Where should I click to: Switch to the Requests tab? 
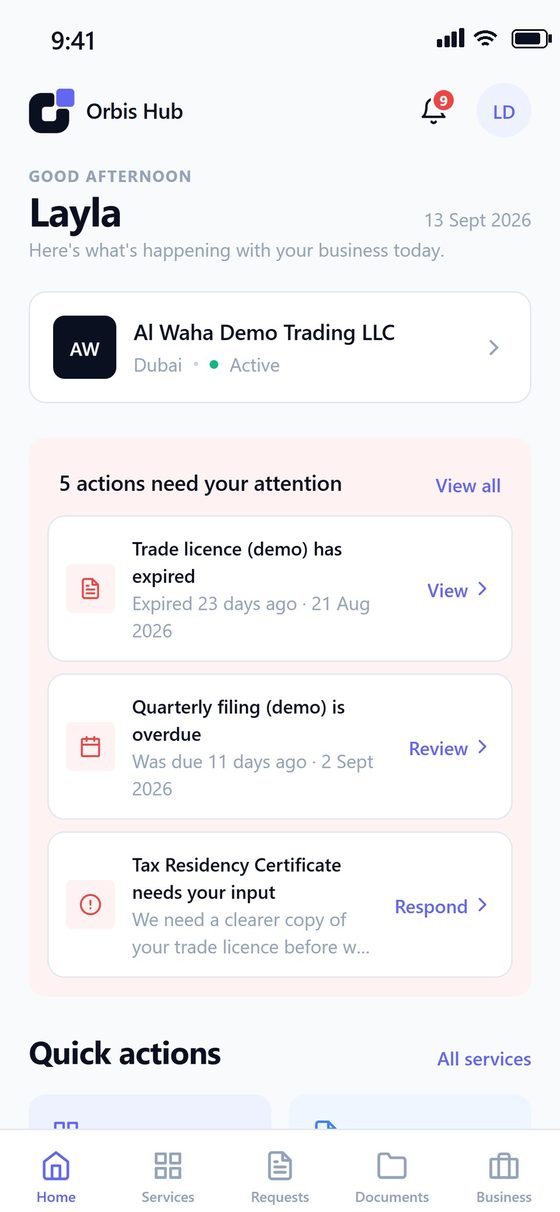coord(280,1176)
